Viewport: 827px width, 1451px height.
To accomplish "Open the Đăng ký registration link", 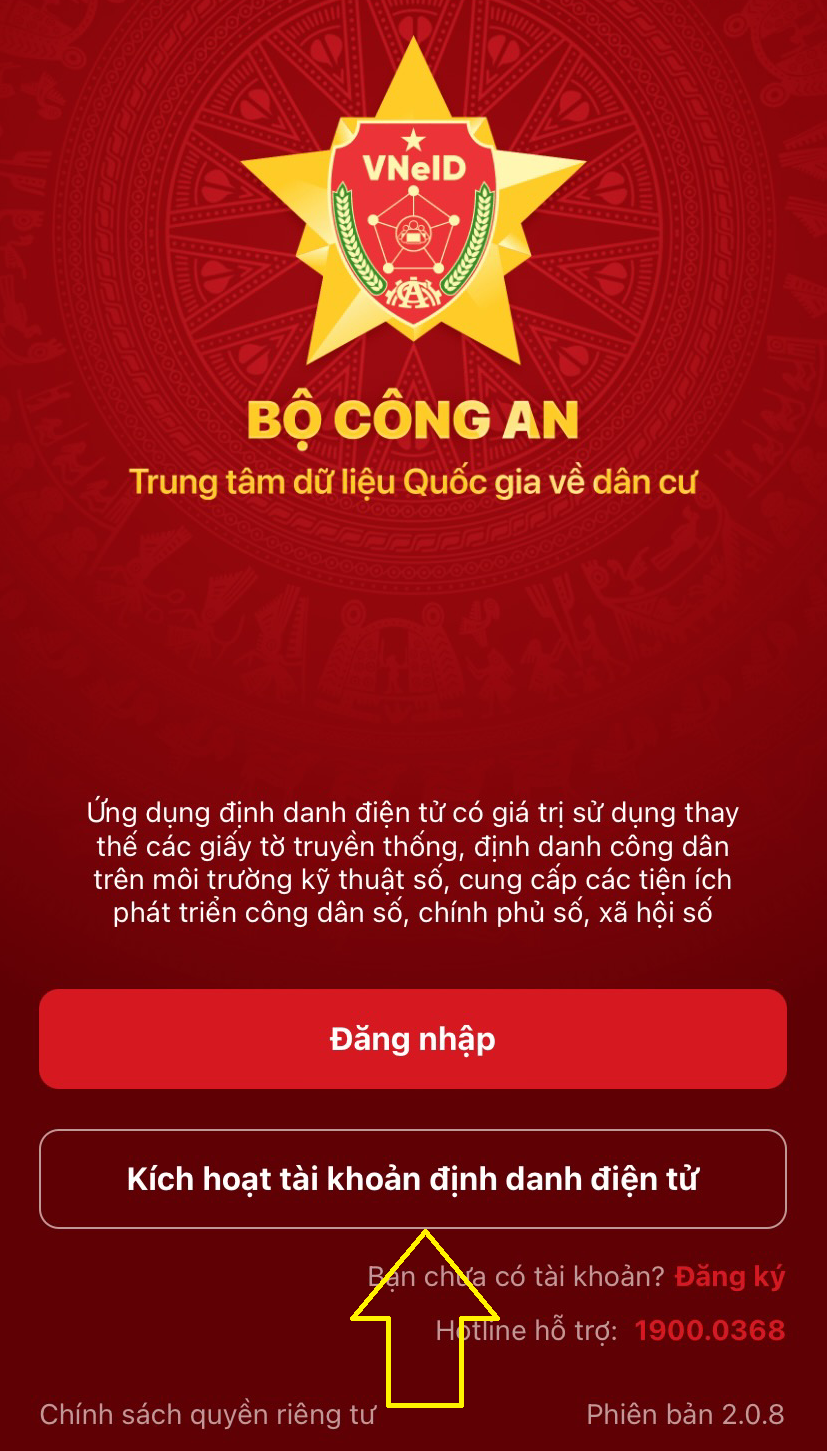I will (x=730, y=1277).
